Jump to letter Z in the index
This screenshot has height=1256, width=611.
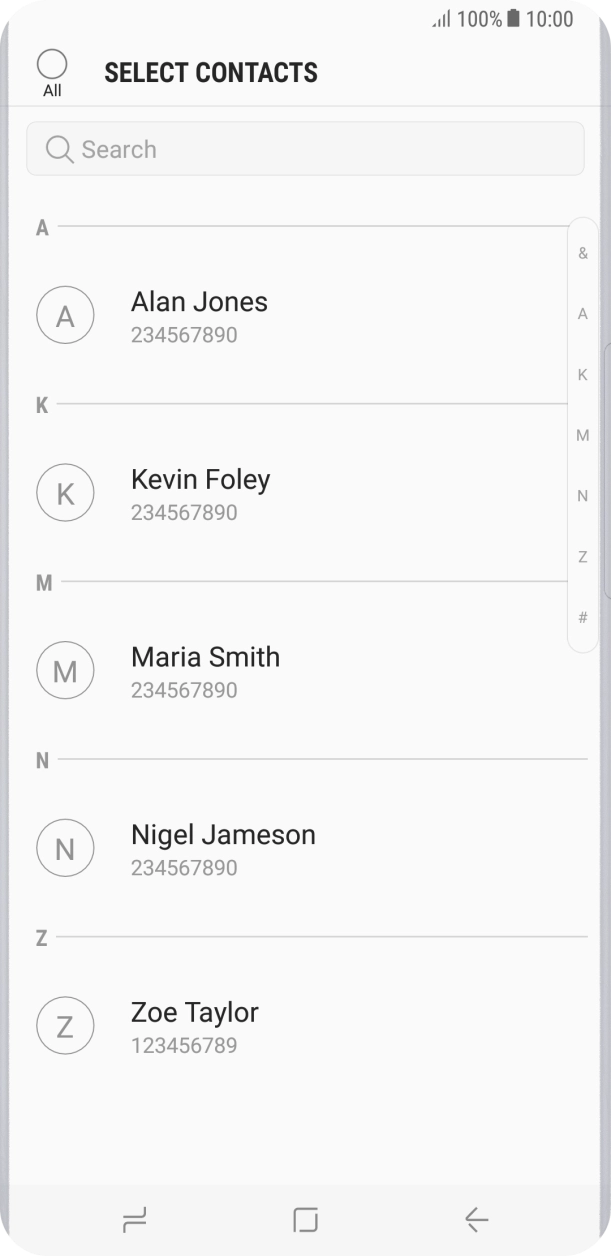582,557
